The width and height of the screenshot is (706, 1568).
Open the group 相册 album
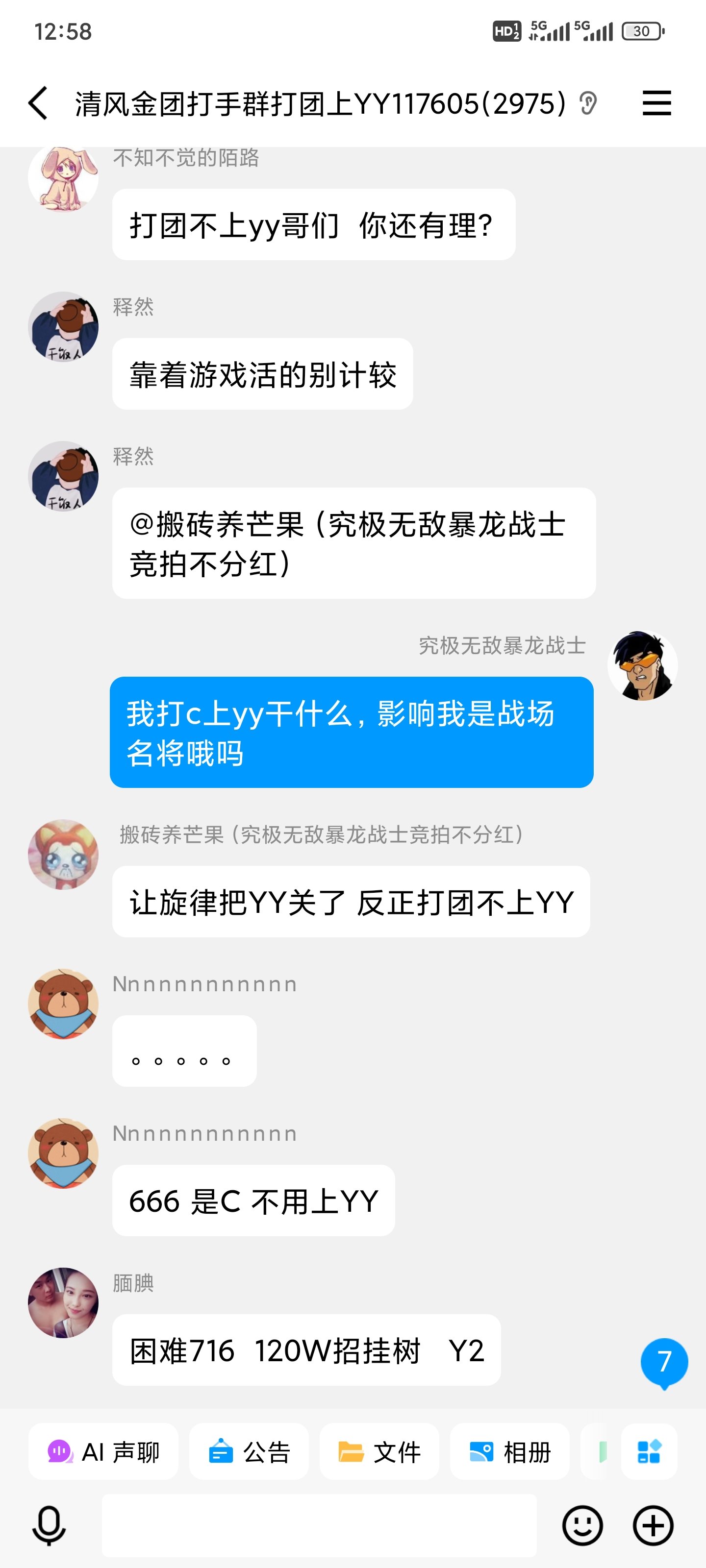click(x=510, y=1452)
